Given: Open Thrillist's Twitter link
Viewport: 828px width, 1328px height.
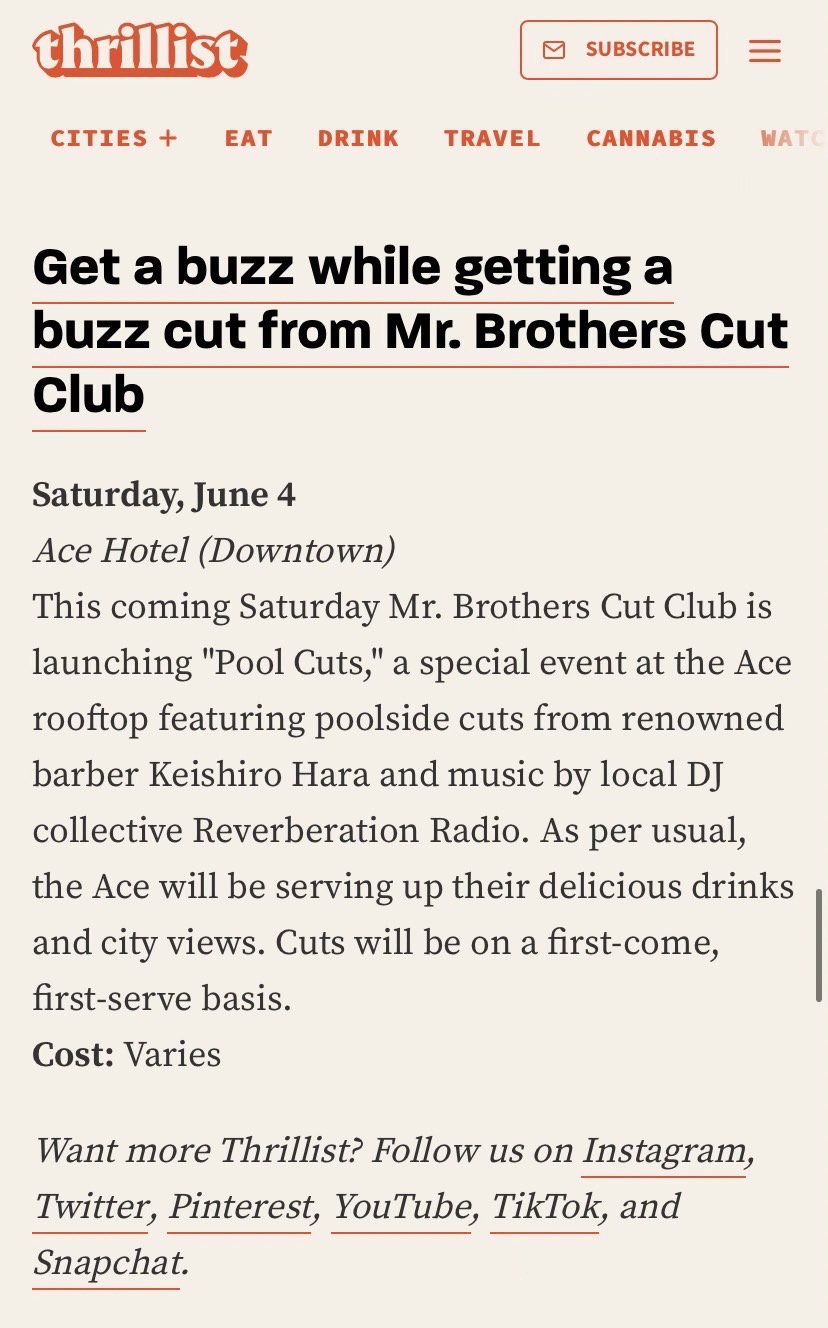Looking at the screenshot, I should pos(91,1207).
